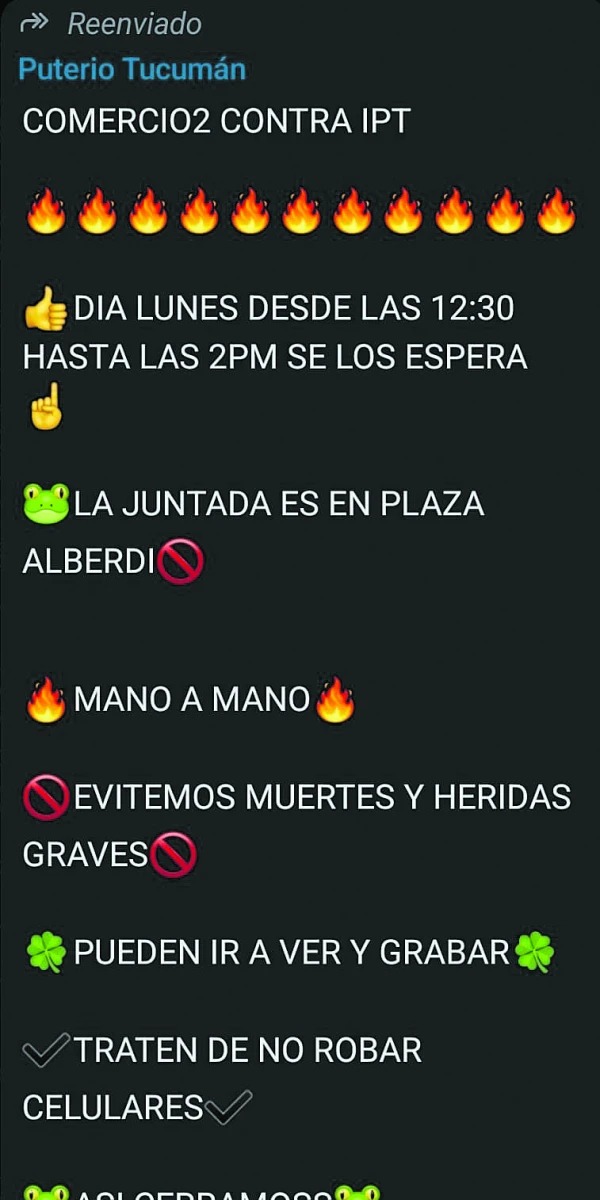The image size is (600, 1200).
Task: Open the Puterio Tucumán sender profile
Action: point(132,70)
